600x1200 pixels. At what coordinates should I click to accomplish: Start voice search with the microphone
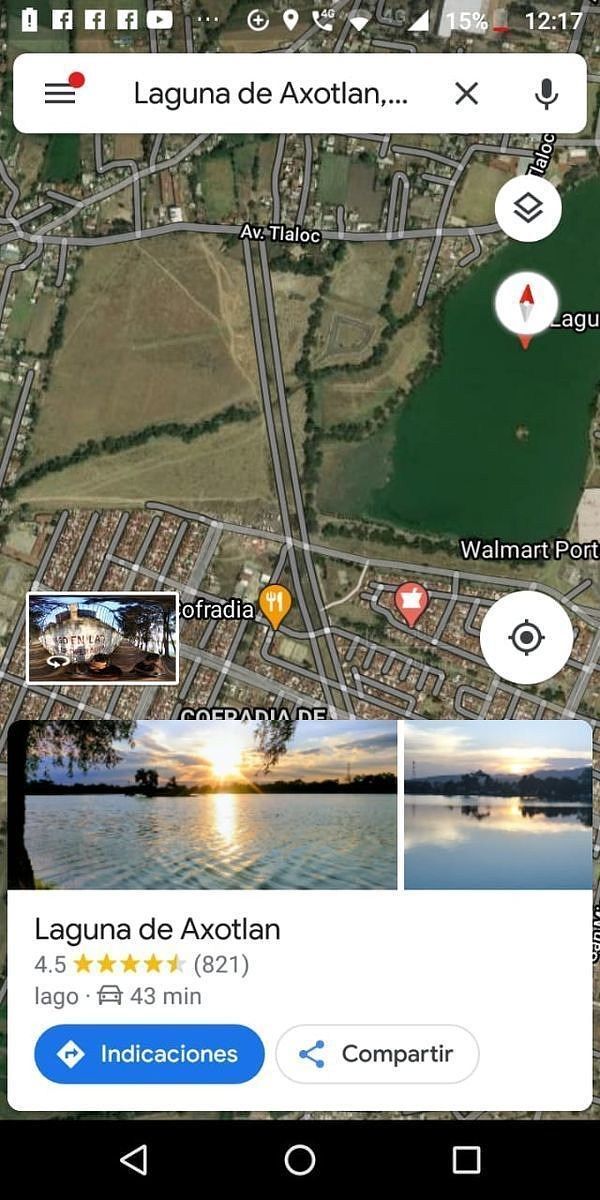coord(546,94)
